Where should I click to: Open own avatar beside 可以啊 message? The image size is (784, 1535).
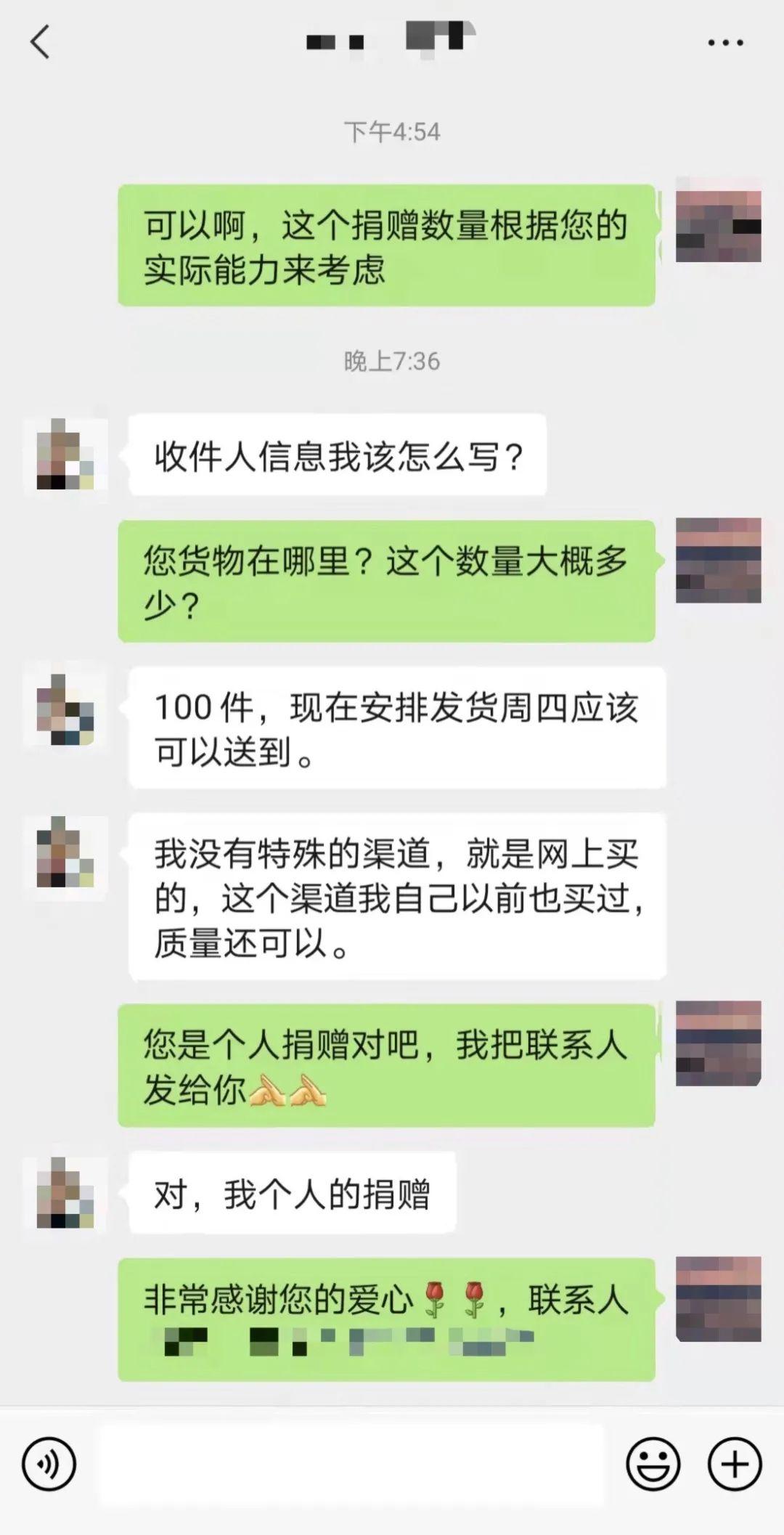[718, 221]
